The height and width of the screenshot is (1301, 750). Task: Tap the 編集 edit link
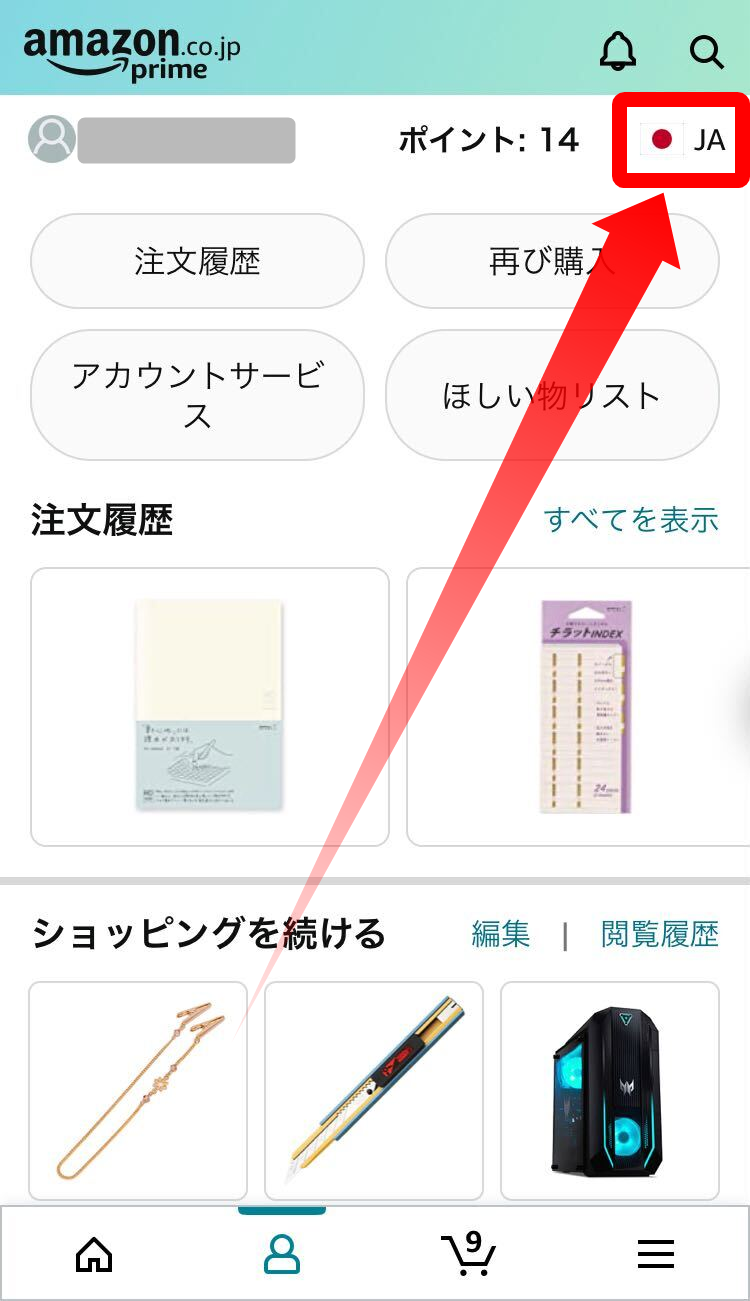point(500,935)
